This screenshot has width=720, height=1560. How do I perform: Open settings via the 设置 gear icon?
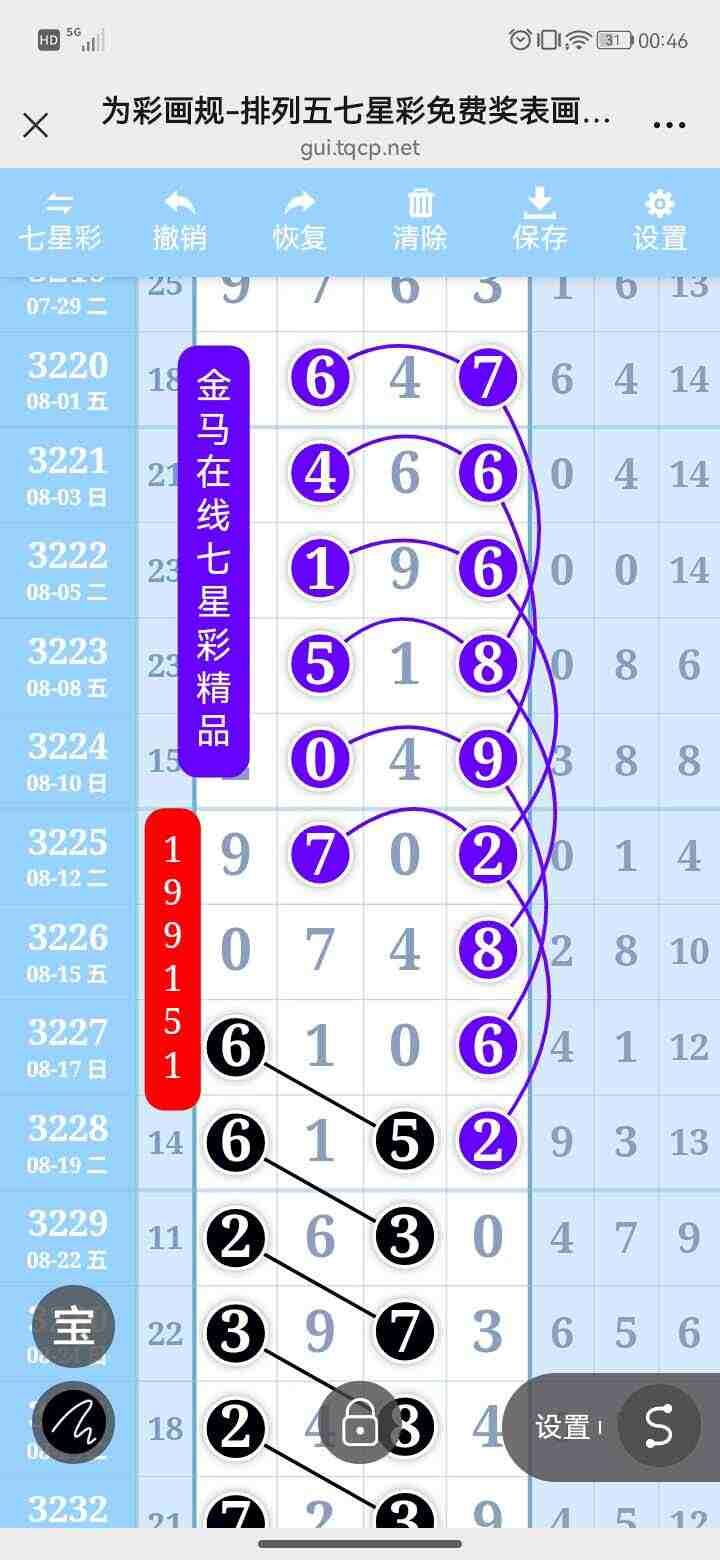pos(660,220)
